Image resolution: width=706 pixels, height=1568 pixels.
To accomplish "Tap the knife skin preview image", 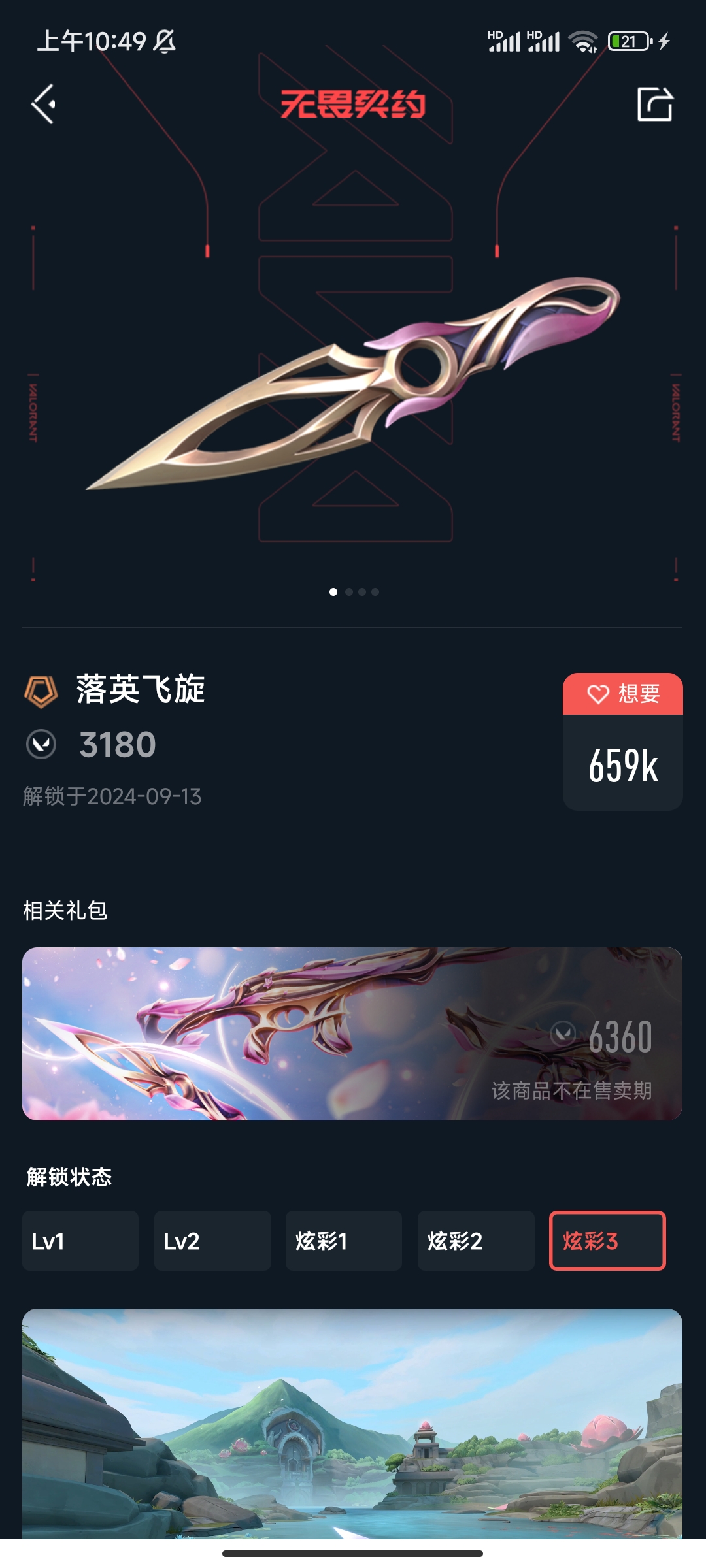I will click(353, 385).
